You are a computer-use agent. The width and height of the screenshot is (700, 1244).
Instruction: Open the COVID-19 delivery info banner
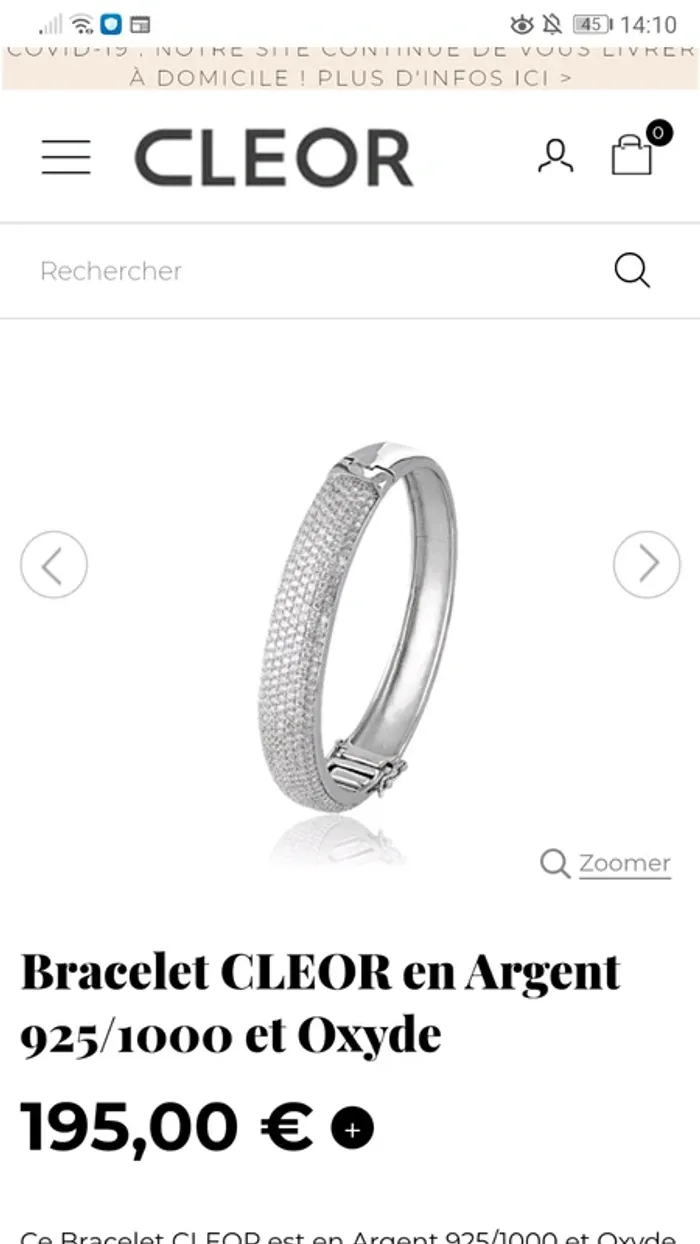[350, 66]
